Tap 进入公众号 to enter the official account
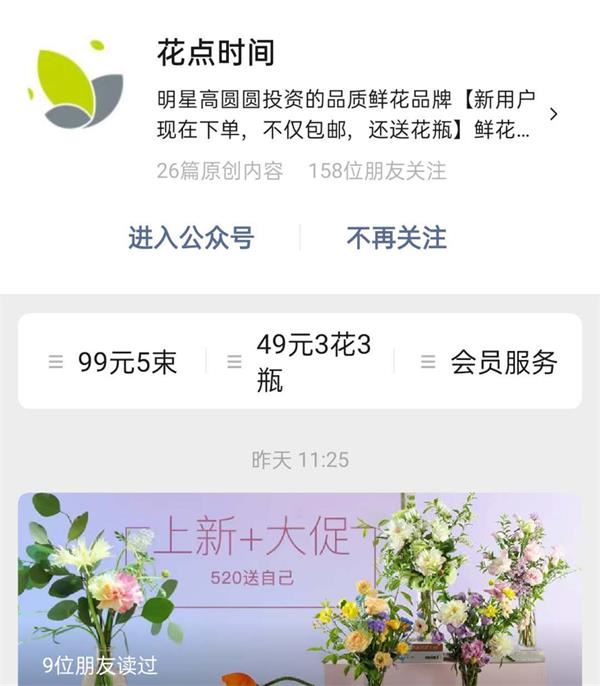This screenshot has width=600, height=686. pos(191,238)
